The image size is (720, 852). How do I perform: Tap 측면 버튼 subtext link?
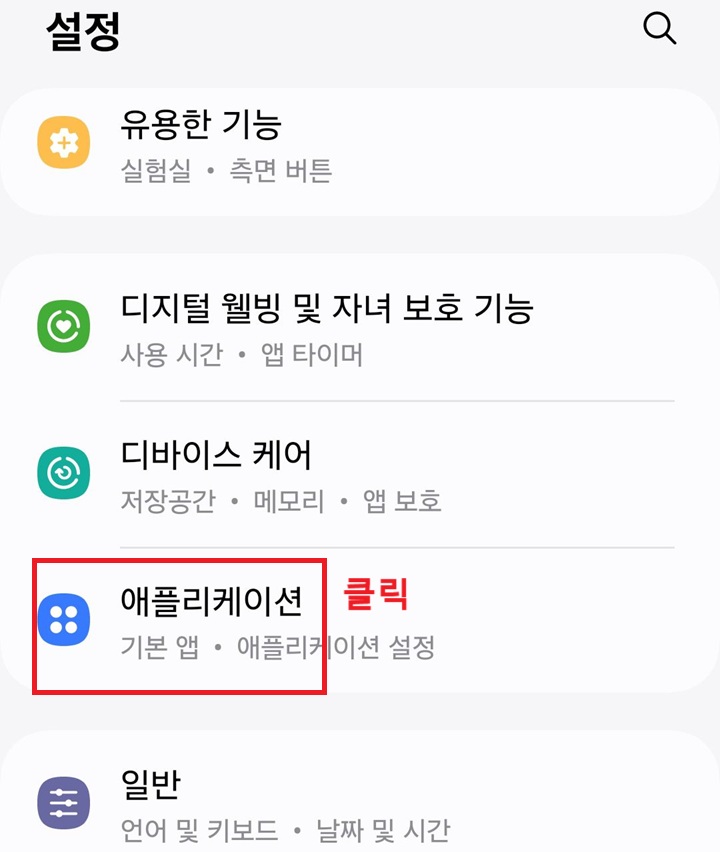(x=285, y=172)
